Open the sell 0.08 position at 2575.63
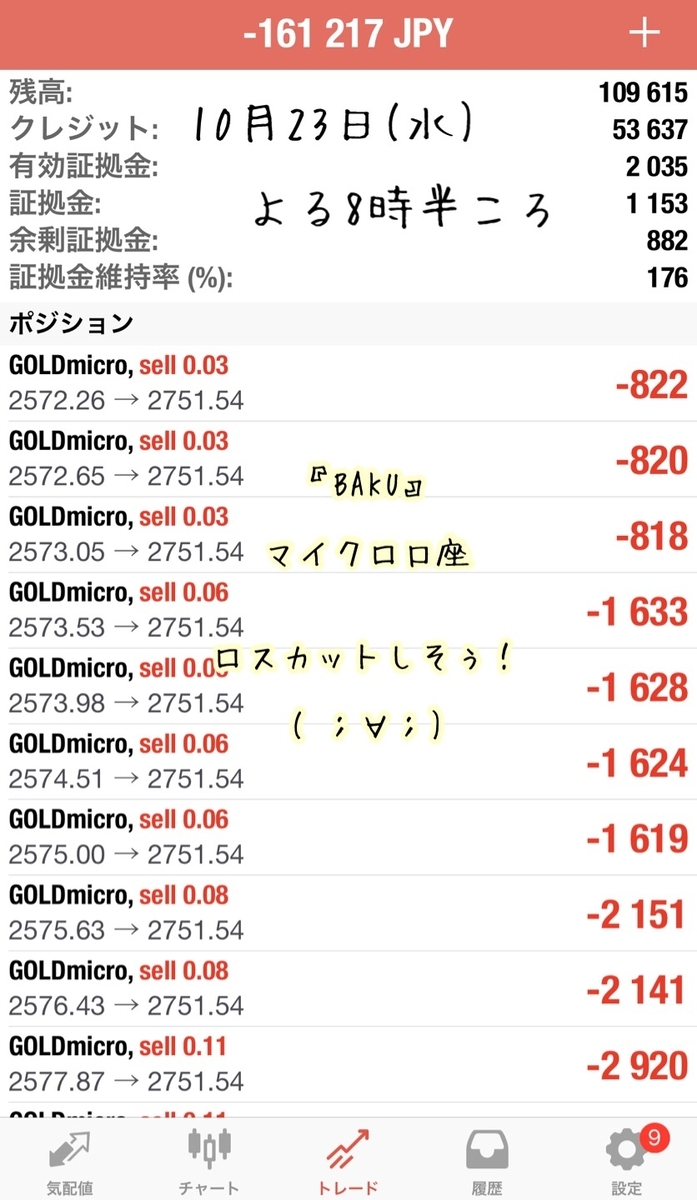Image resolution: width=697 pixels, height=1200 pixels. tap(348, 913)
